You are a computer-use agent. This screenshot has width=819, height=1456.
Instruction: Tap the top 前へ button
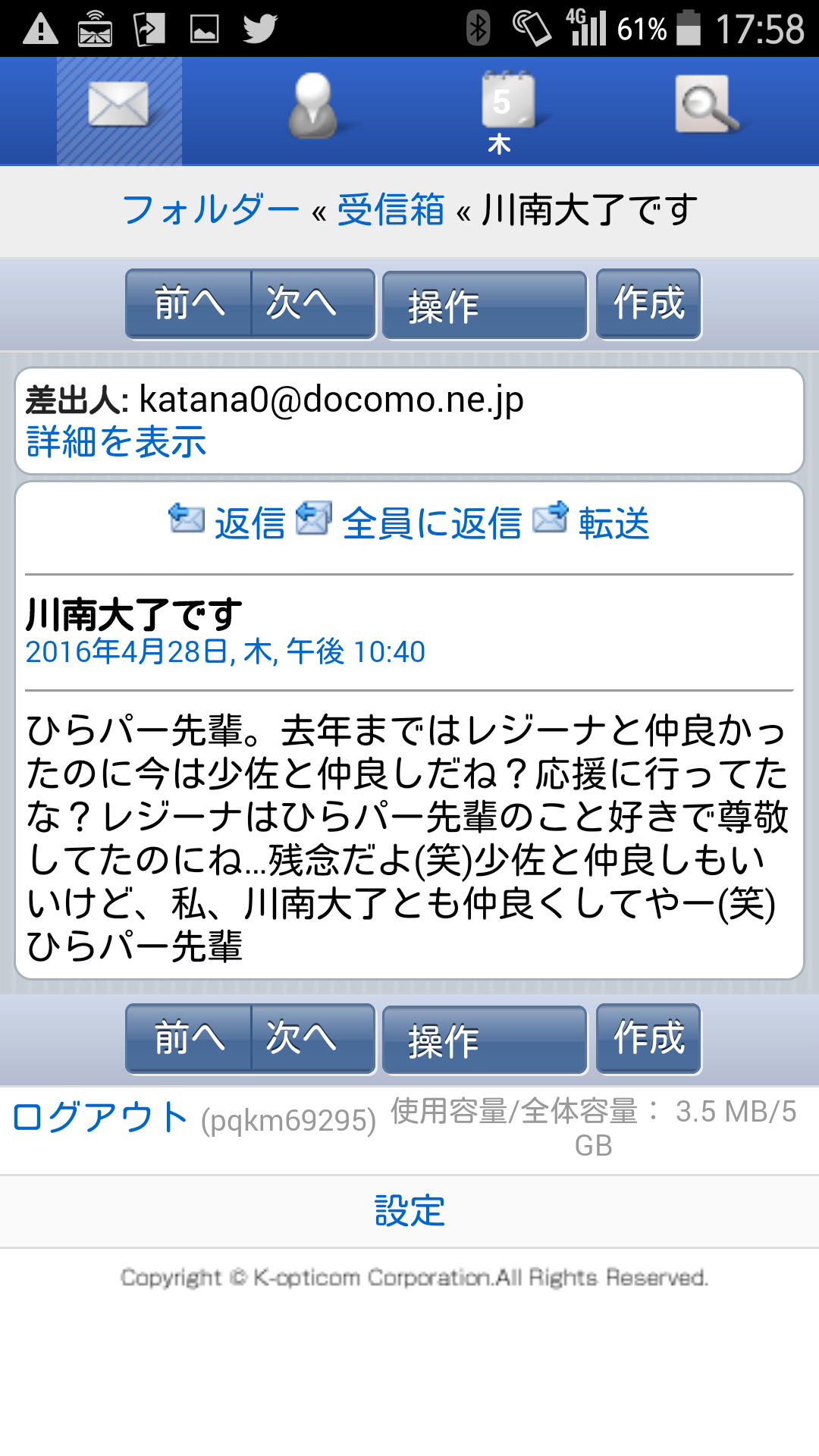(x=189, y=304)
